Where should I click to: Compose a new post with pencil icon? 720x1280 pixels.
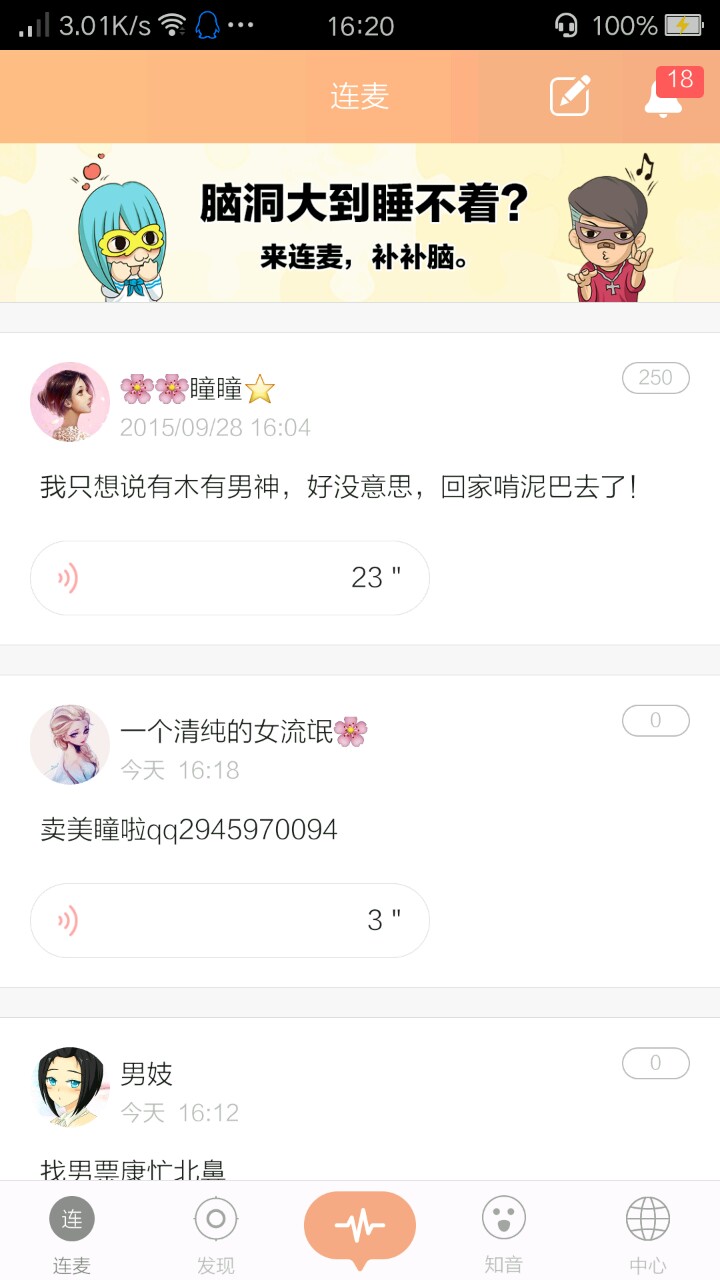coord(570,96)
